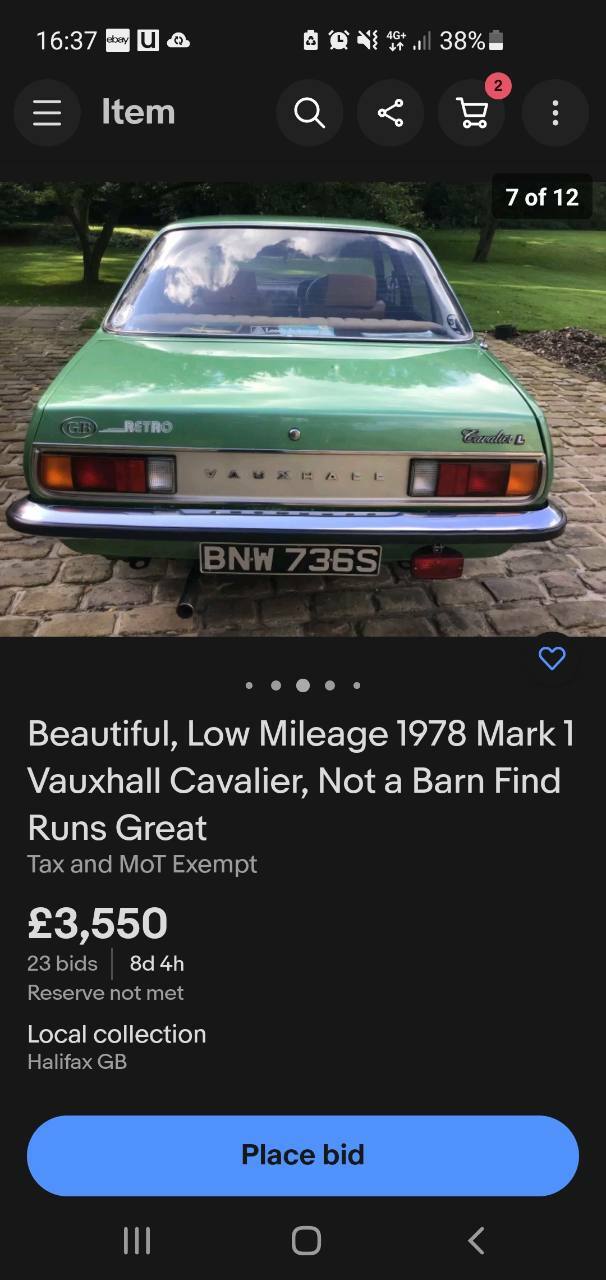The width and height of the screenshot is (606, 1280).
Task: Open the car photo in full view
Action: click(x=303, y=409)
